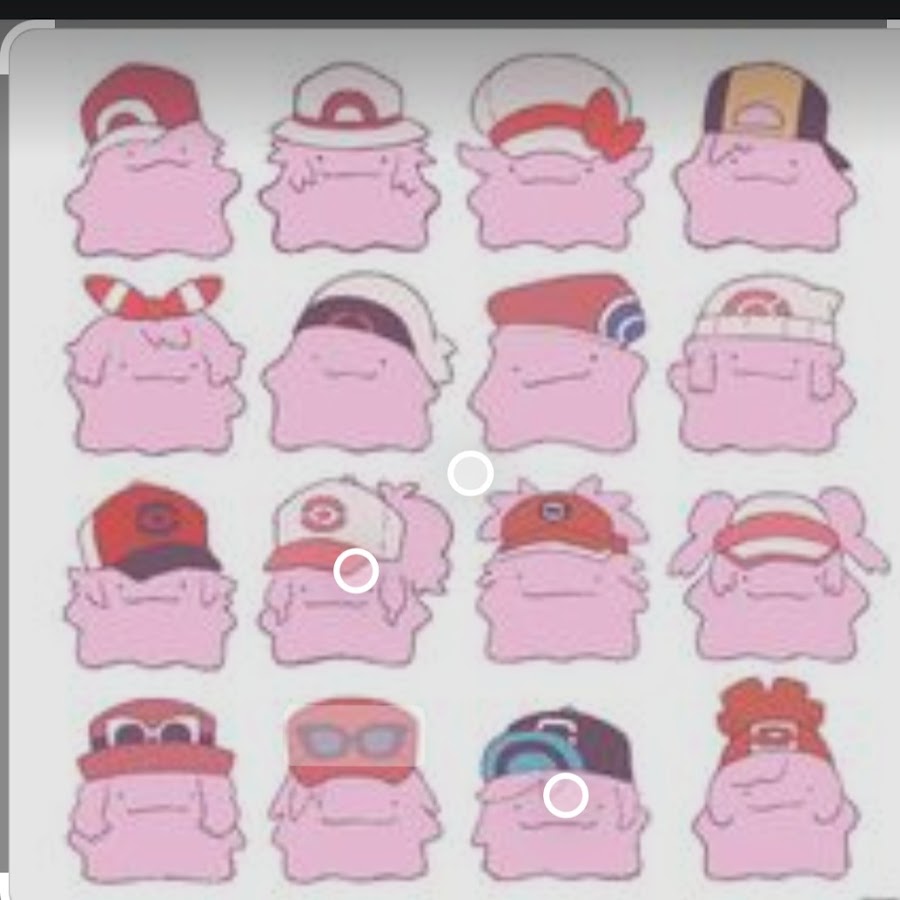
Task: Select the dot on the white-capped Ditto with ponytail
Action: [355, 571]
